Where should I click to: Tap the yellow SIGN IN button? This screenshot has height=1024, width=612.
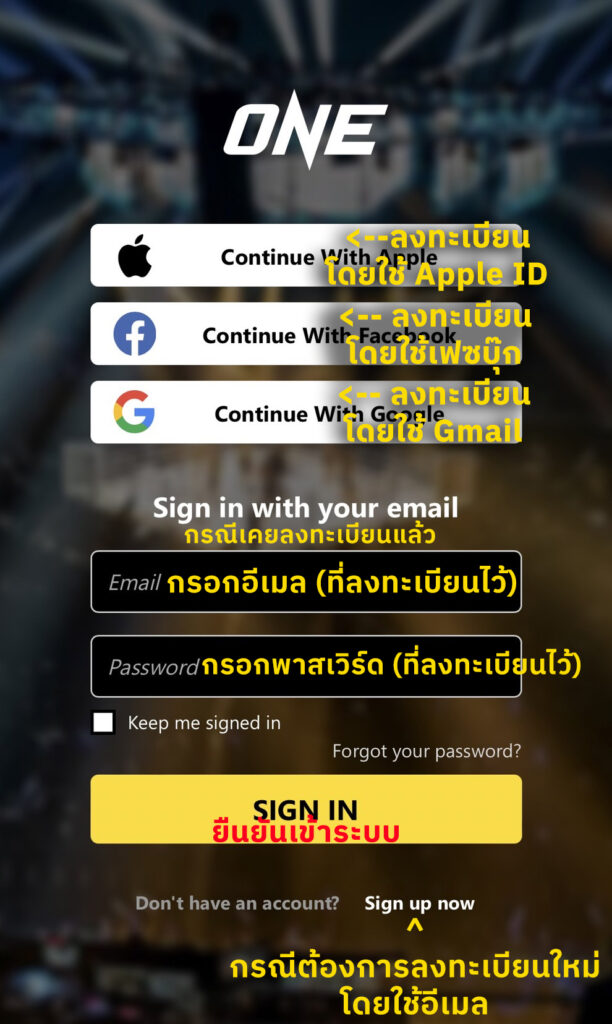pyautogui.click(x=305, y=809)
